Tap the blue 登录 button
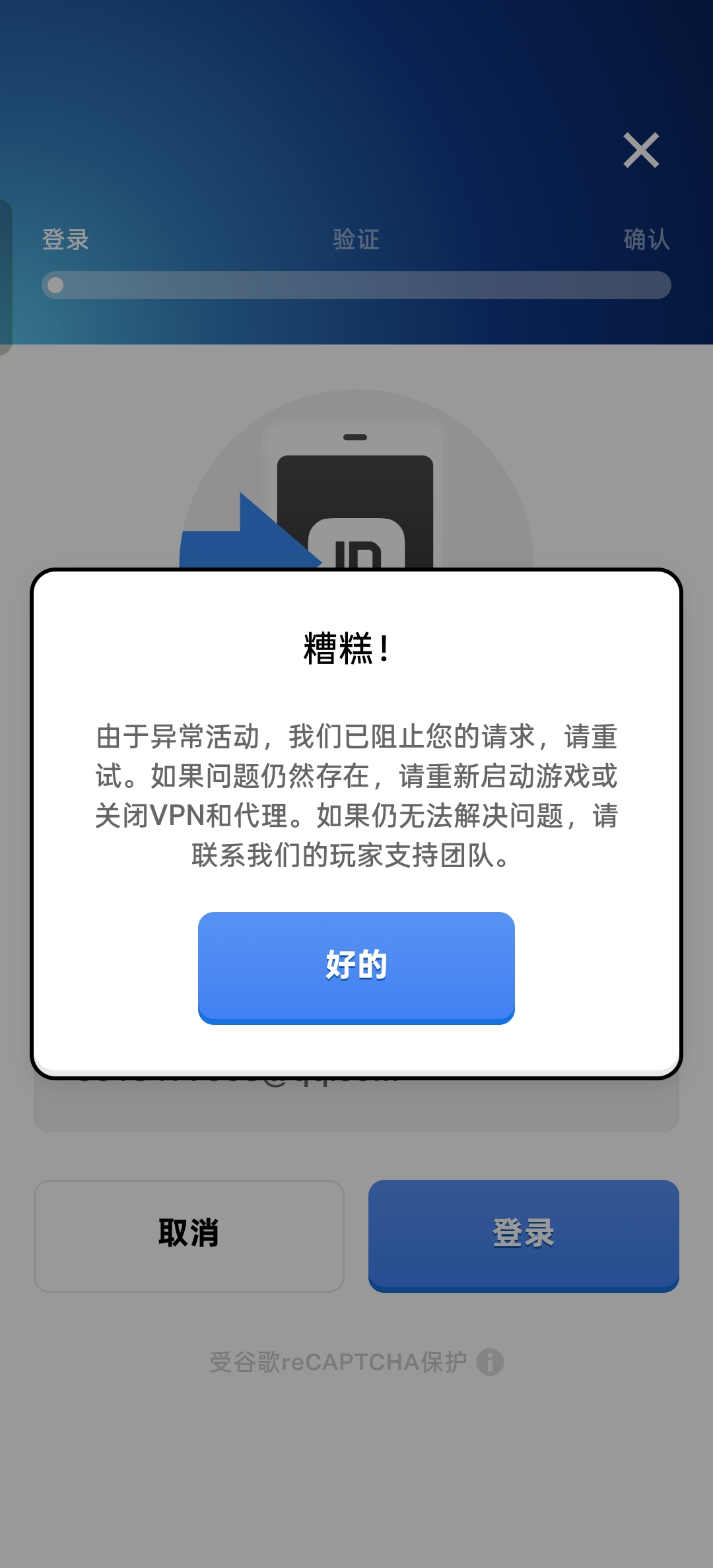The width and height of the screenshot is (713, 1568). tap(524, 1235)
